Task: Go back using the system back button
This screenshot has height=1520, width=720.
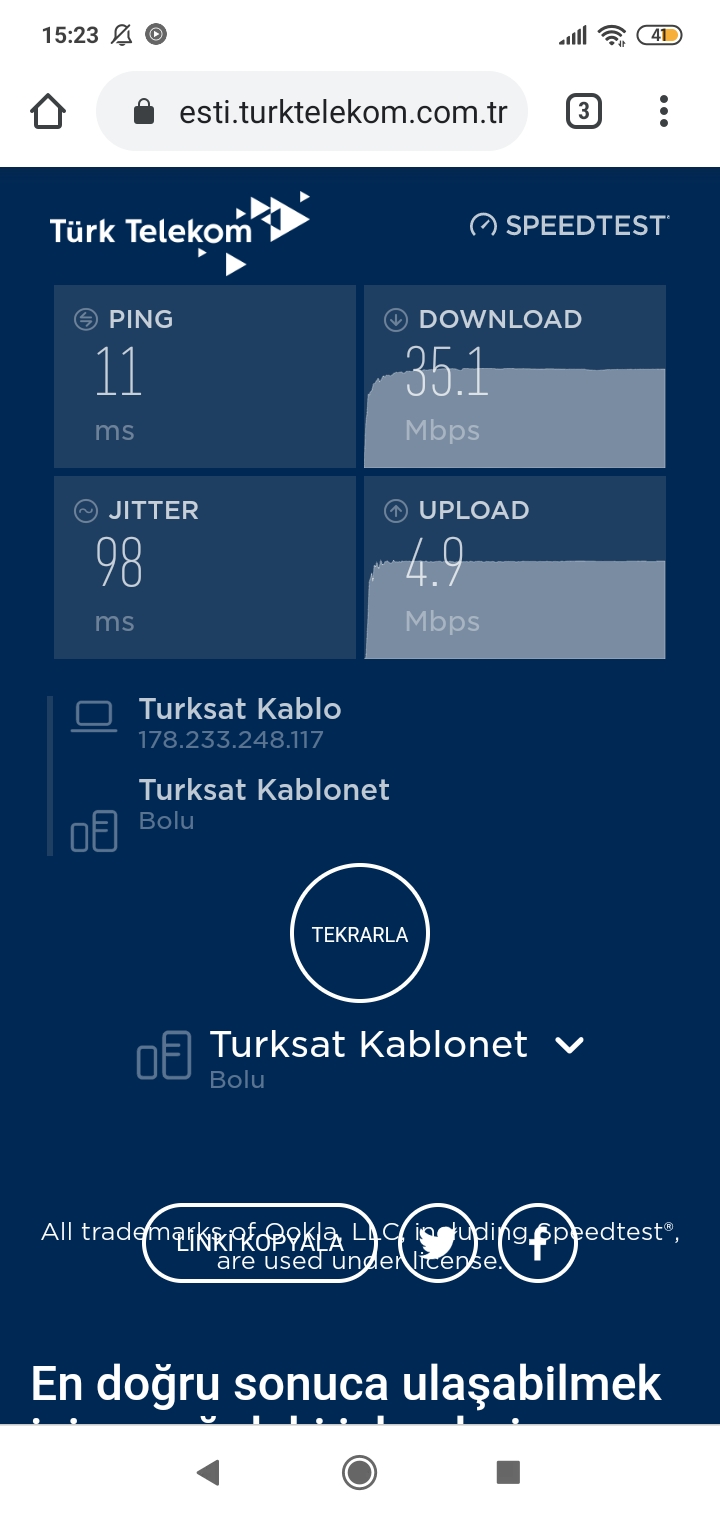Action: [x=208, y=1472]
